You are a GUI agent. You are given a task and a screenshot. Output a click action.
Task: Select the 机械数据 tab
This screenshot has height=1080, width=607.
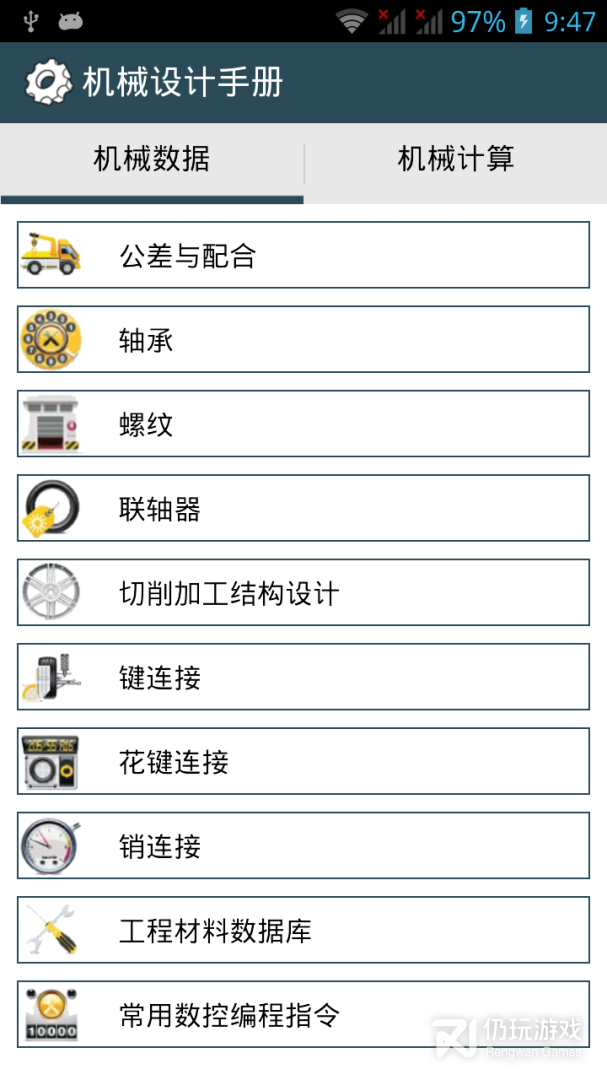pyautogui.click(x=152, y=160)
